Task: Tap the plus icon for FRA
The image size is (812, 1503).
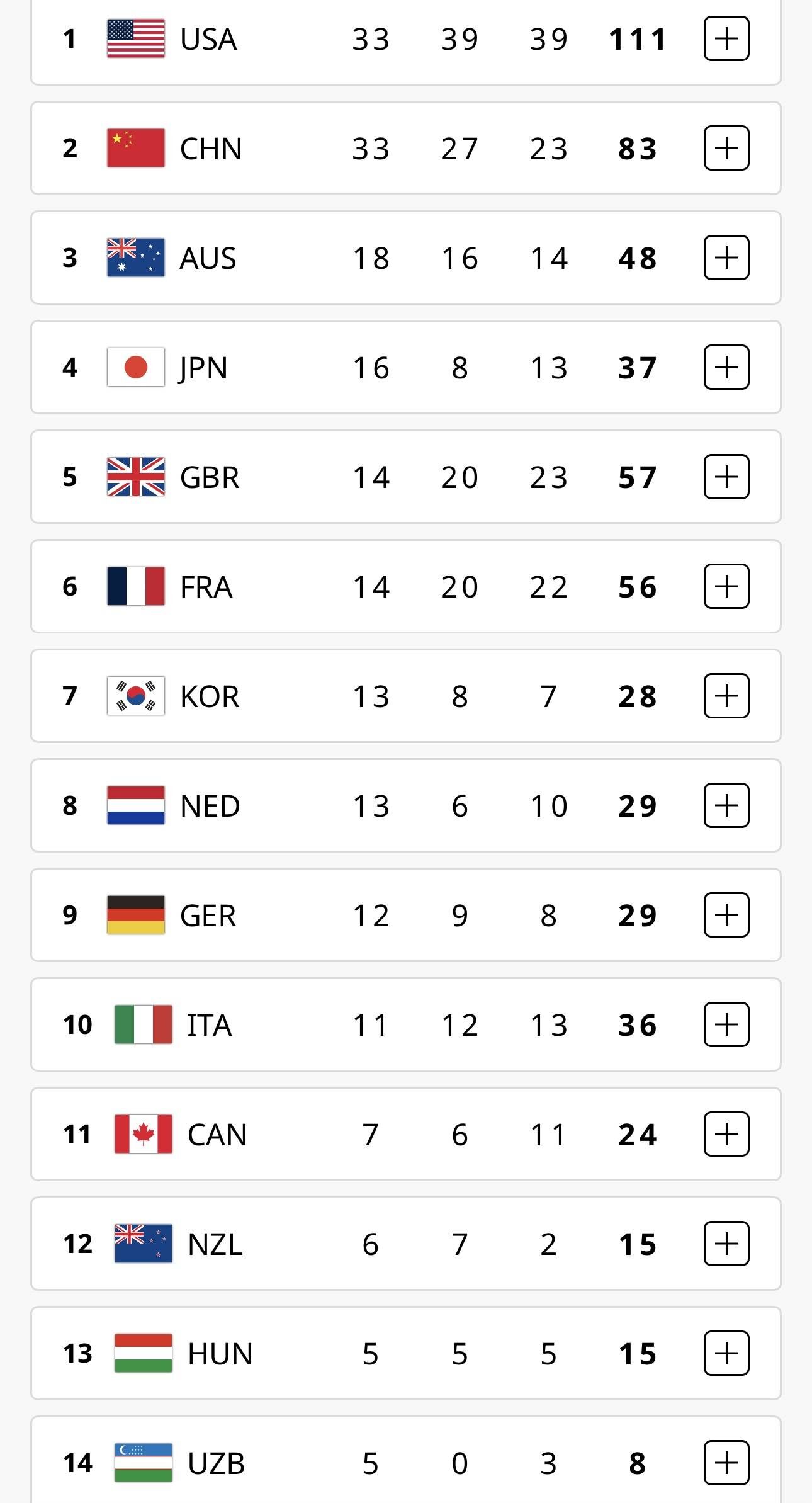Action: (726, 587)
